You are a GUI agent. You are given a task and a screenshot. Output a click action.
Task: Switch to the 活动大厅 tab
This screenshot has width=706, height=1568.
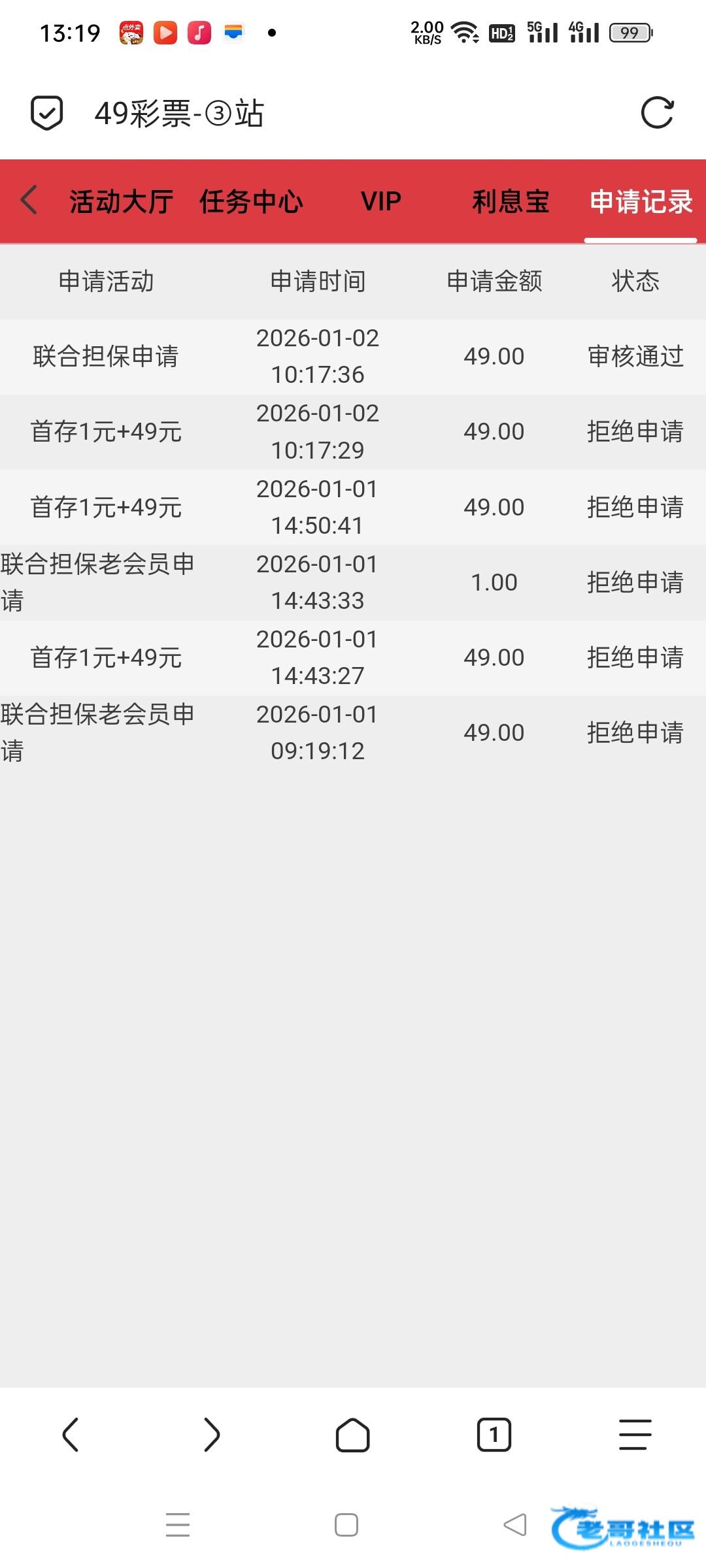point(122,201)
